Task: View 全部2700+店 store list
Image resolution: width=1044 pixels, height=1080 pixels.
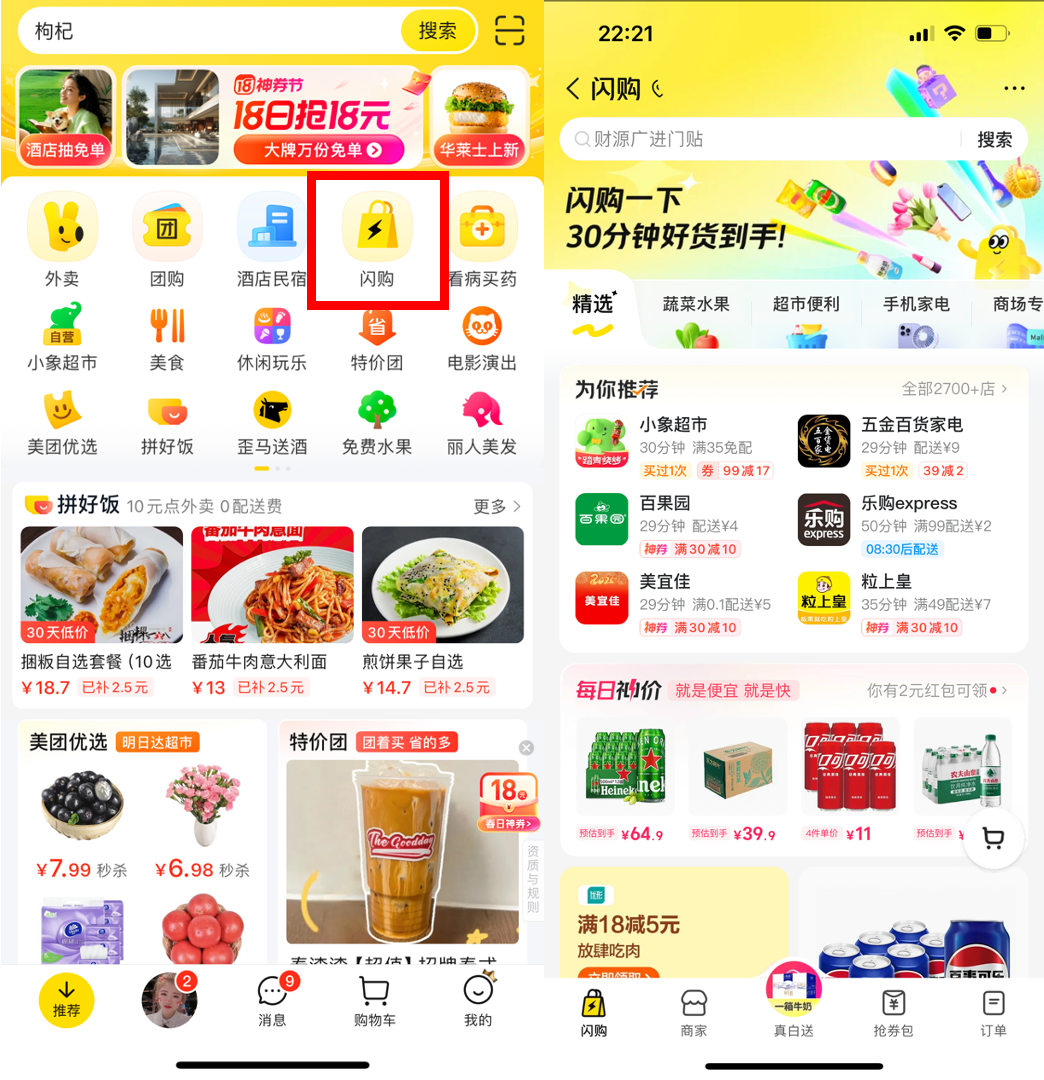Action: 955,388
